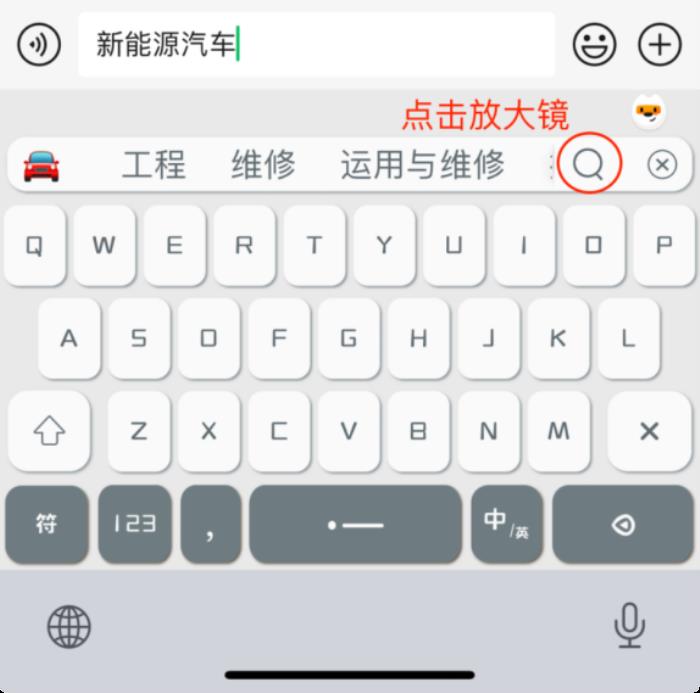Choose the suggestion 运用与维修

422,165
